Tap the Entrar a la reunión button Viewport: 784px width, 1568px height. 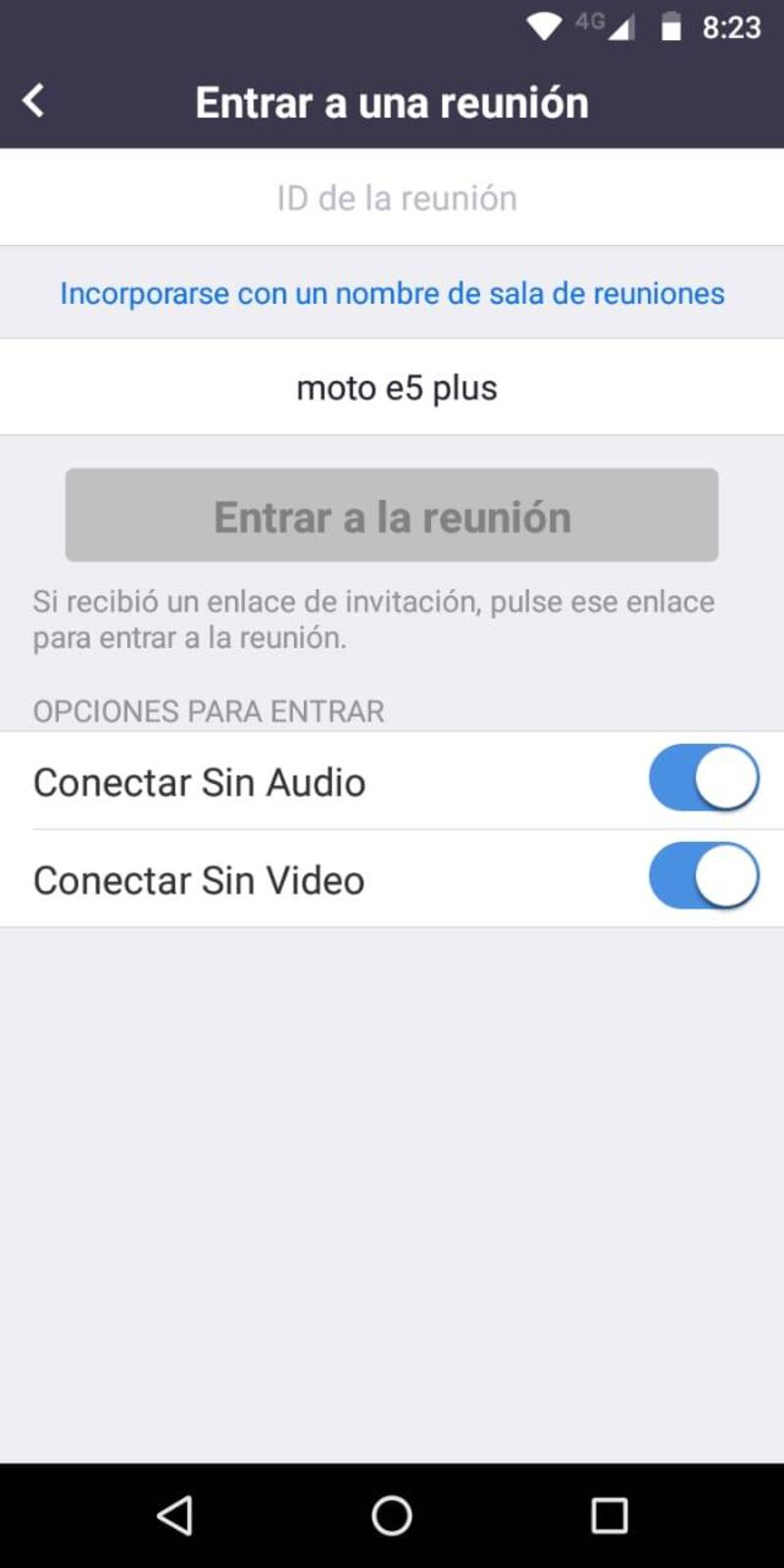click(x=392, y=515)
